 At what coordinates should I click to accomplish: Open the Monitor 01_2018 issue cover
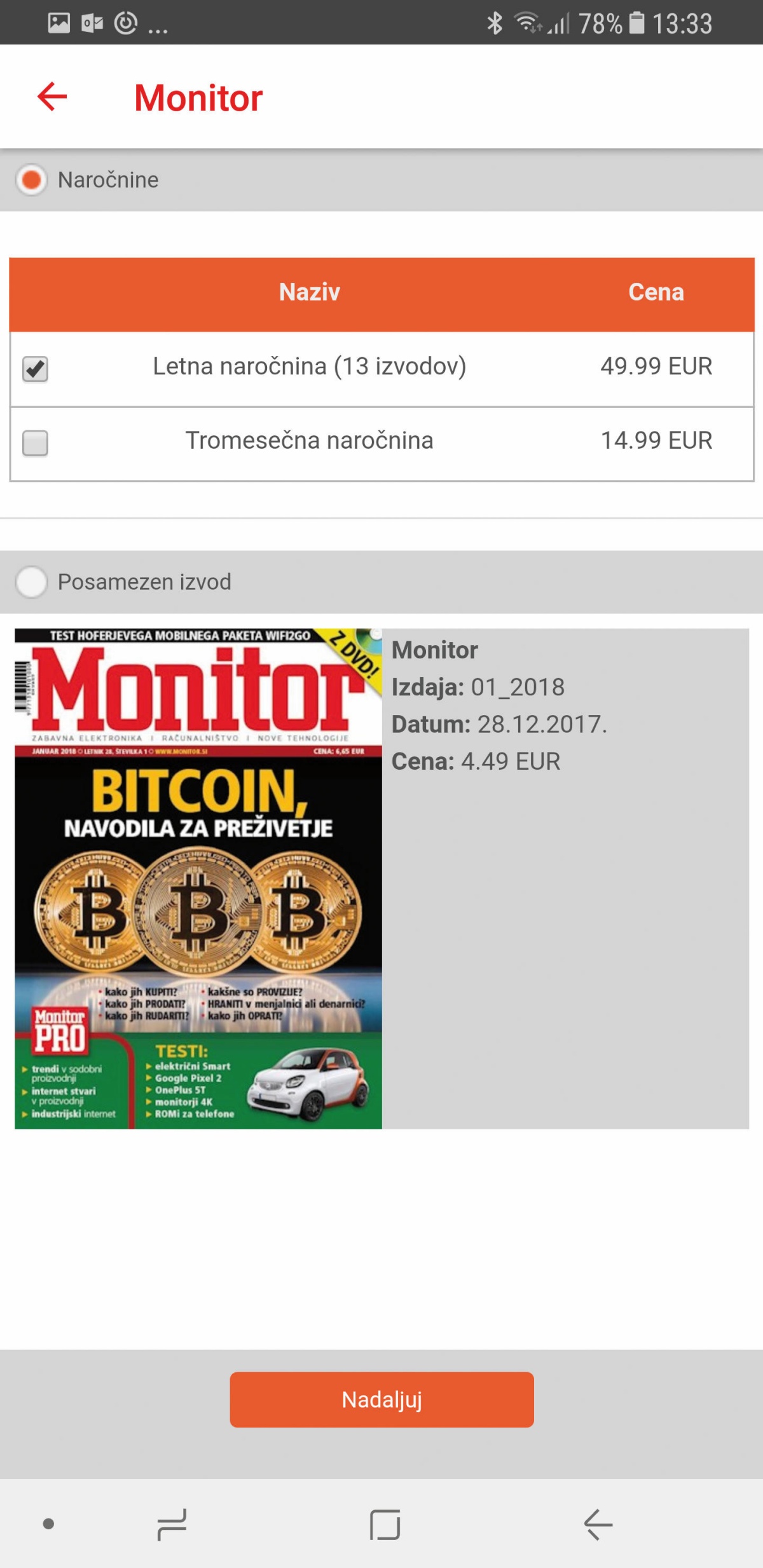[x=198, y=878]
